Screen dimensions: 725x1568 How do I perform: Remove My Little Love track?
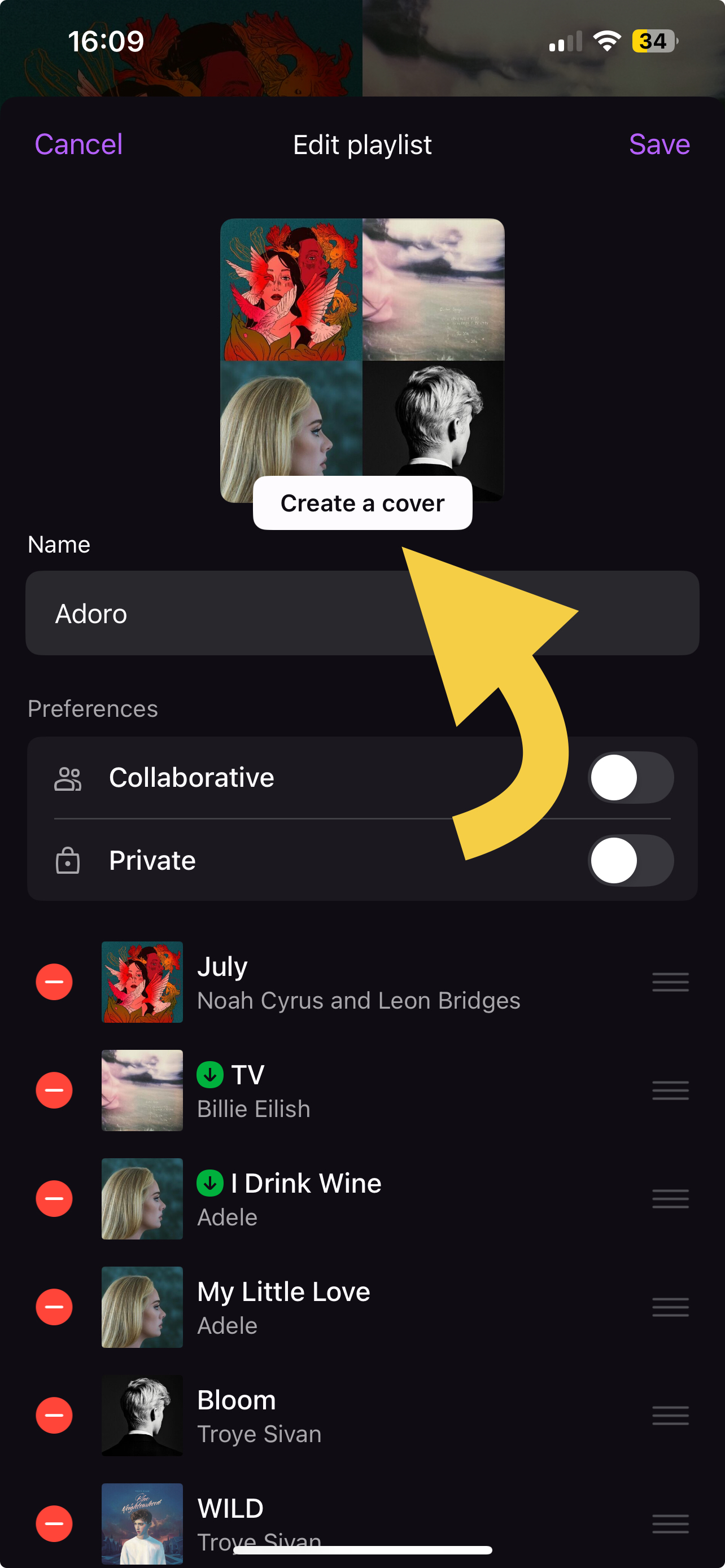click(54, 1307)
